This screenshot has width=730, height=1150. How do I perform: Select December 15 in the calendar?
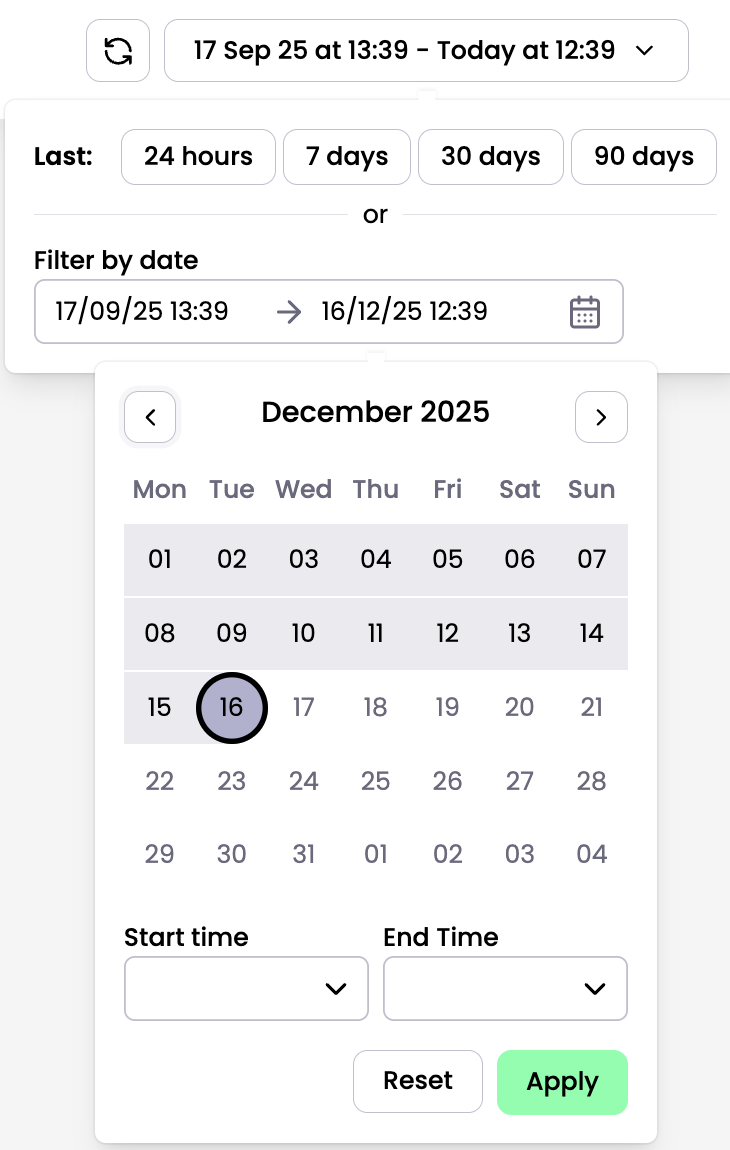click(160, 708)
